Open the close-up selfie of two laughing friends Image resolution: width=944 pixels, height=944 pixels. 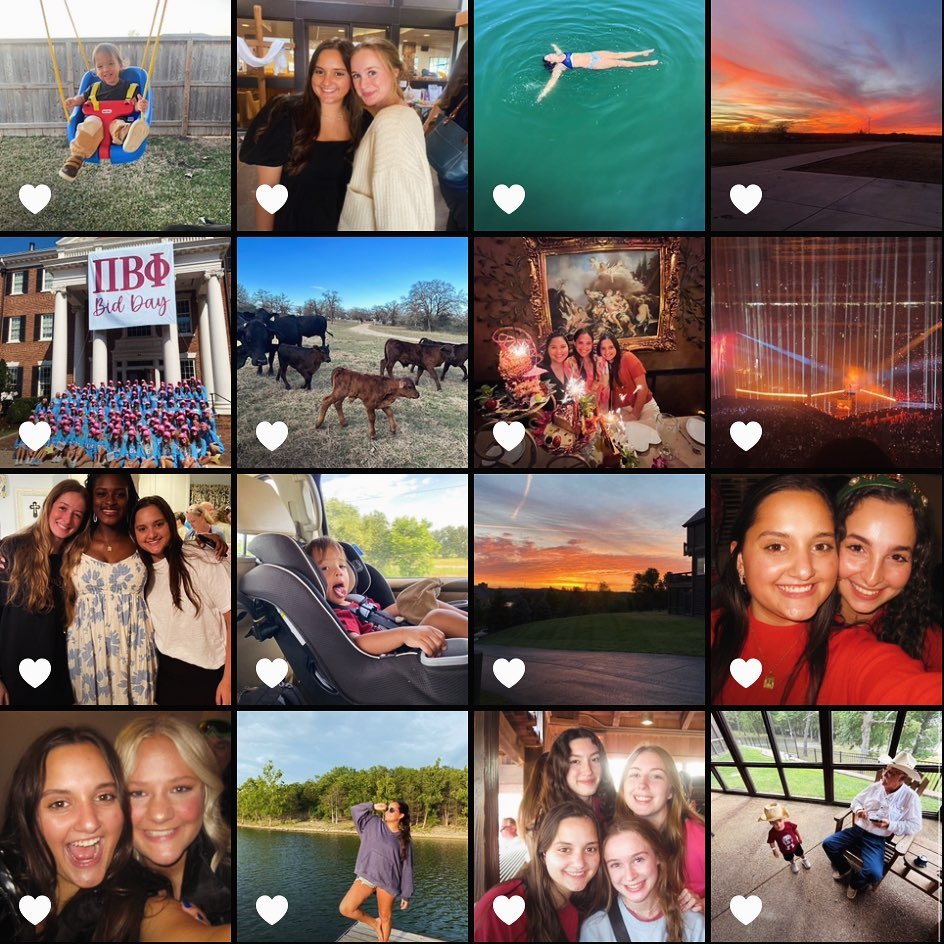[115, 826]
